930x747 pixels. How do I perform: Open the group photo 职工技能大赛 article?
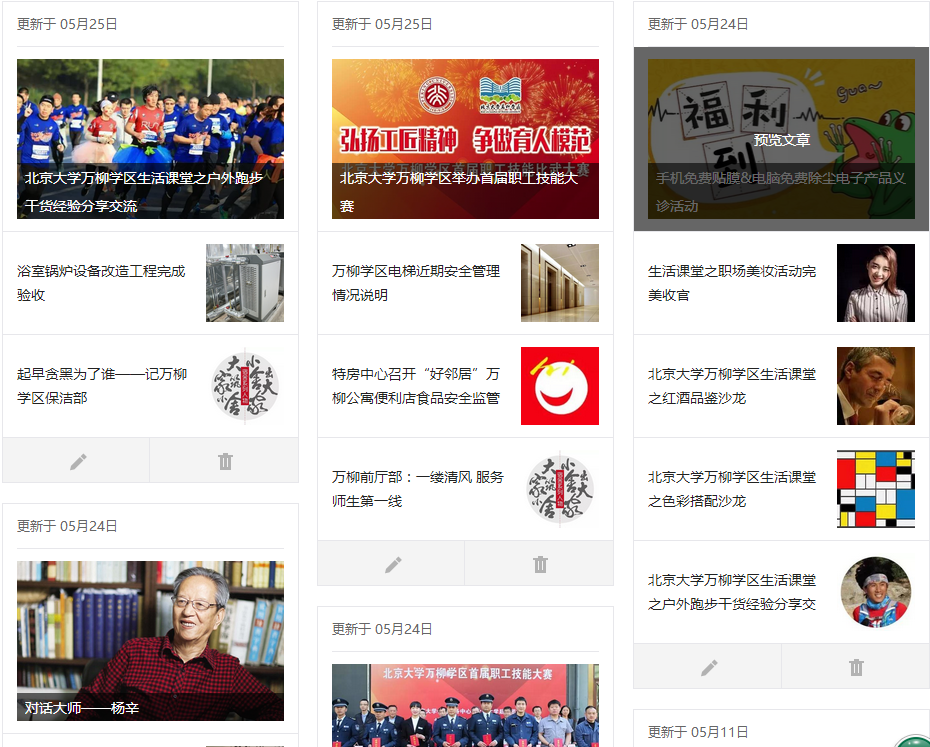(465, 705)
